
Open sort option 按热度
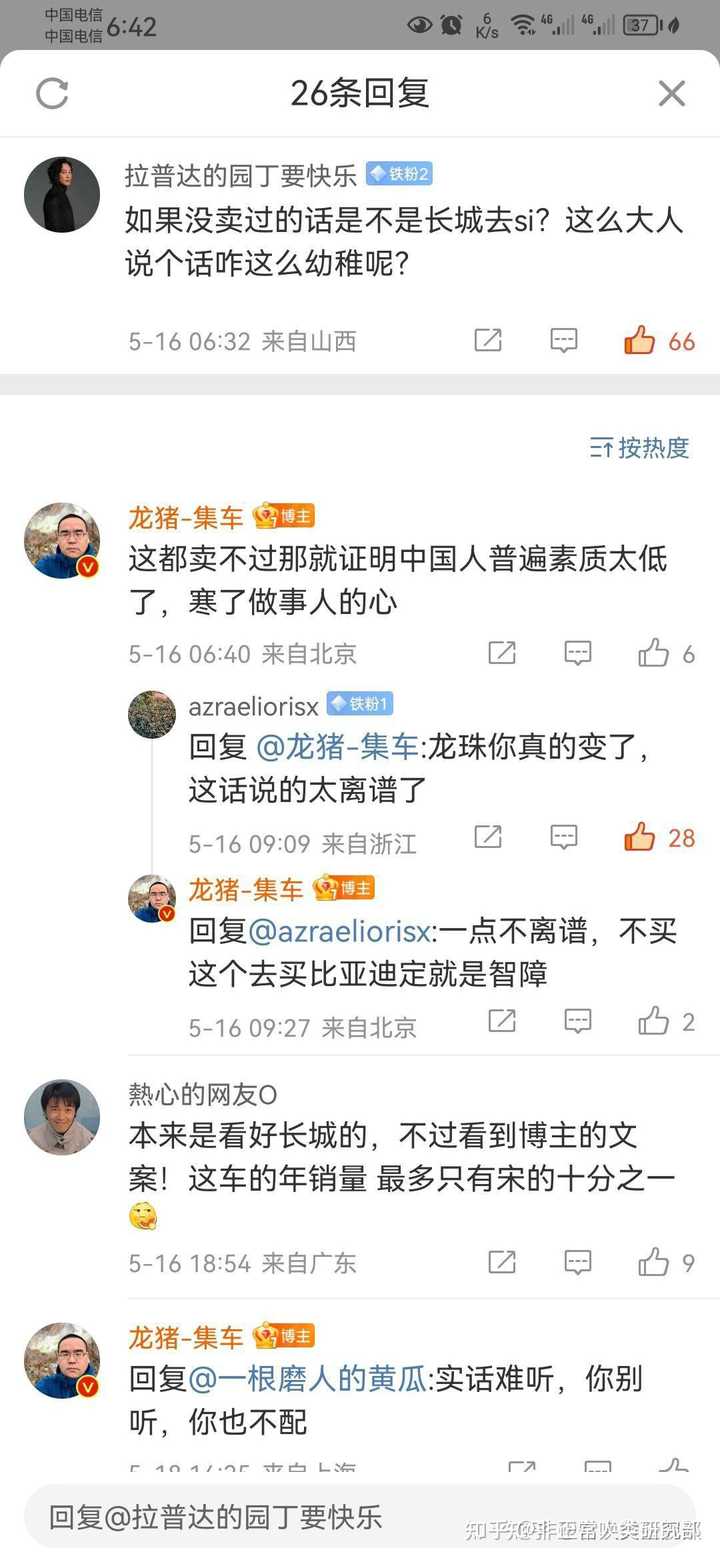[640, 447]
